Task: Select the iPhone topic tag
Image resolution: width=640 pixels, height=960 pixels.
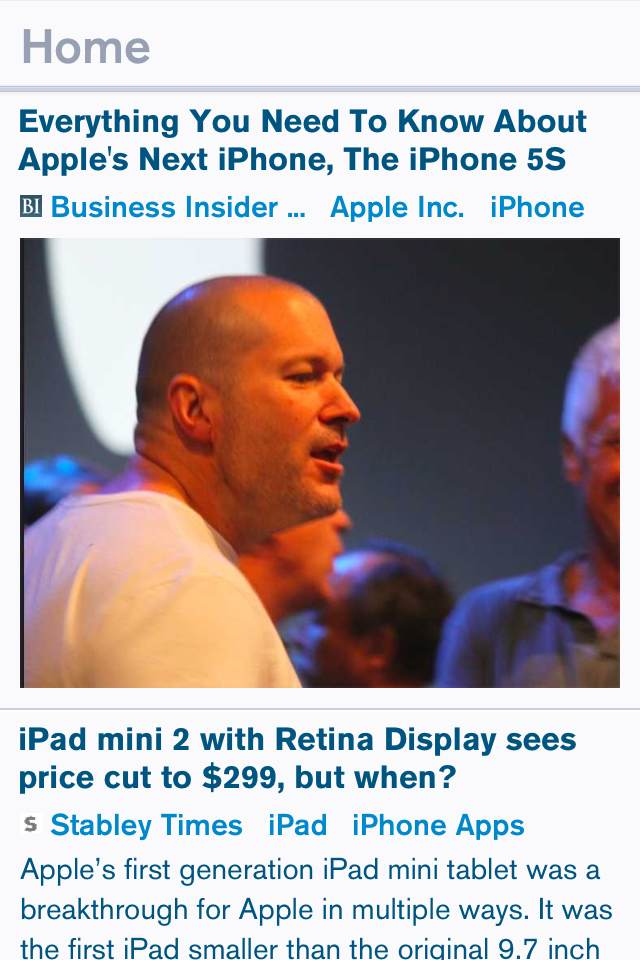Action: click(537, 208)
